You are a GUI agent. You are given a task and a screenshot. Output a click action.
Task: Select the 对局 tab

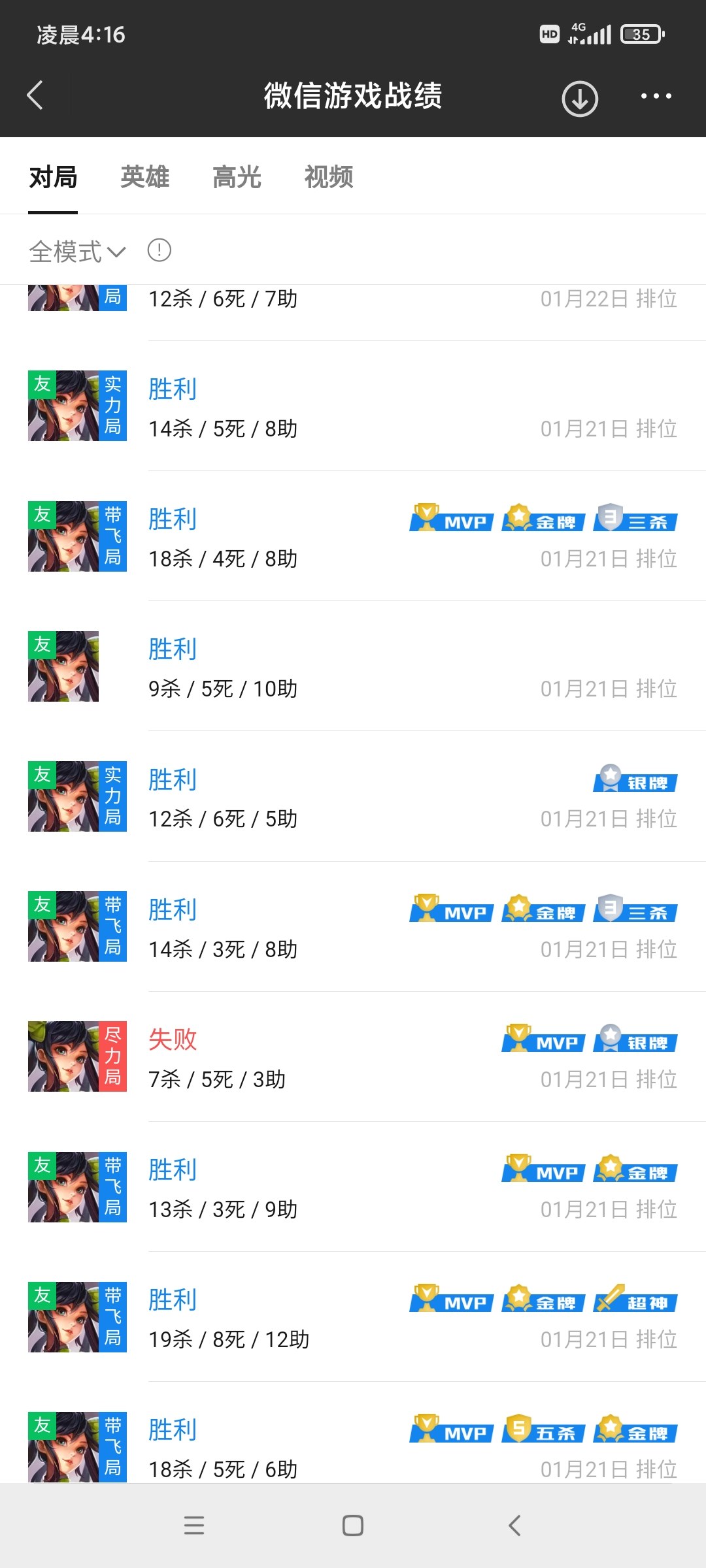[53, 177]
